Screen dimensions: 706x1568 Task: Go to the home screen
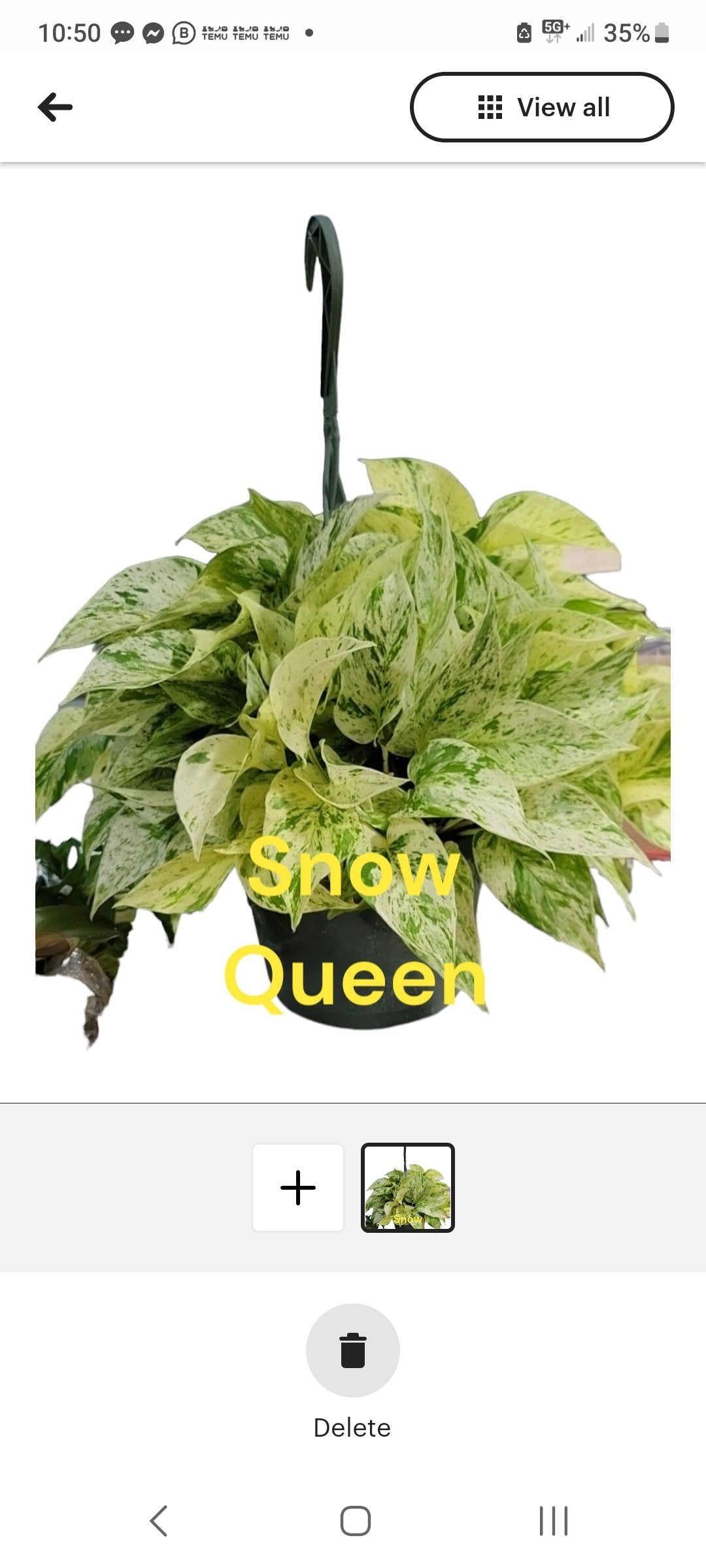click(x=355, y=1521)
